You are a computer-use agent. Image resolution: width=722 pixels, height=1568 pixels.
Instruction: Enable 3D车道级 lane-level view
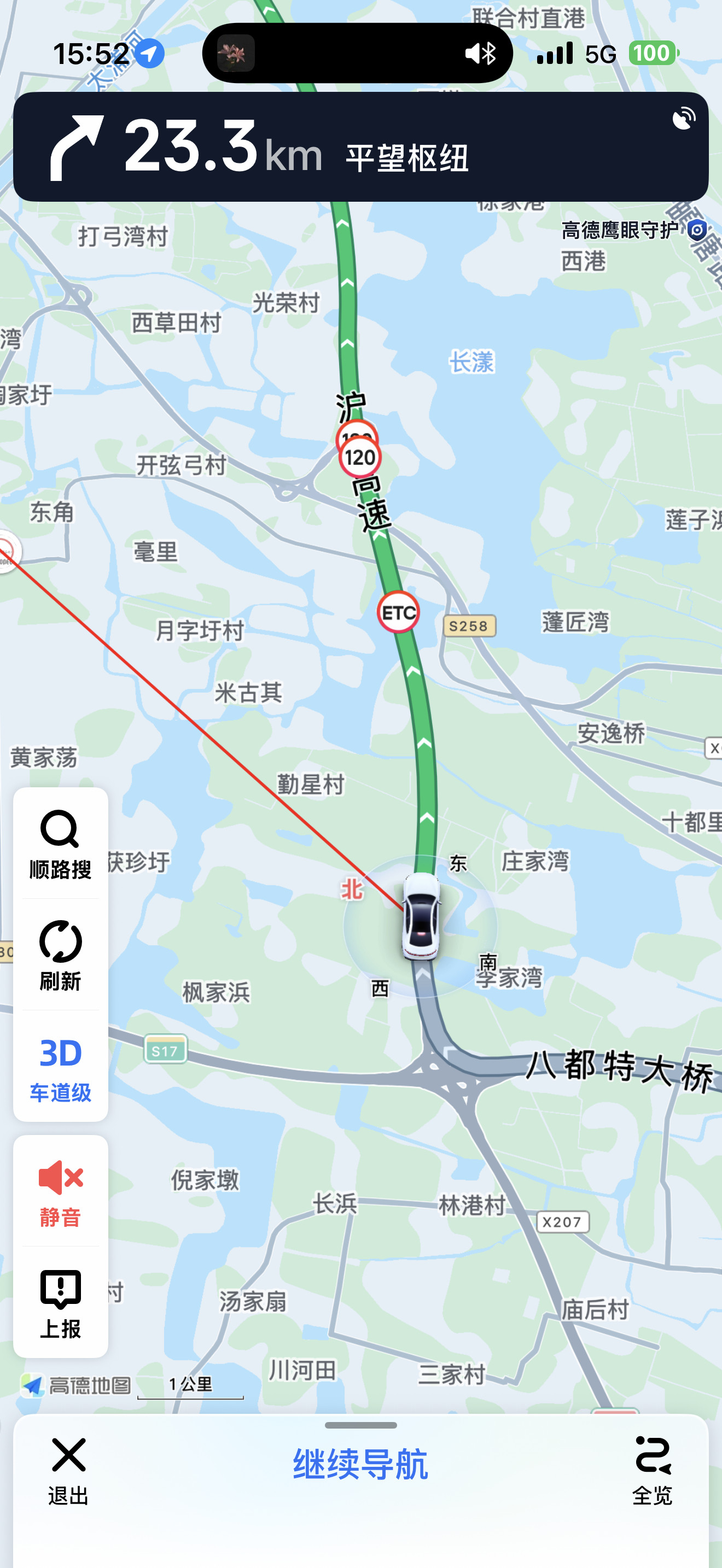click(x=60, y=1069)
